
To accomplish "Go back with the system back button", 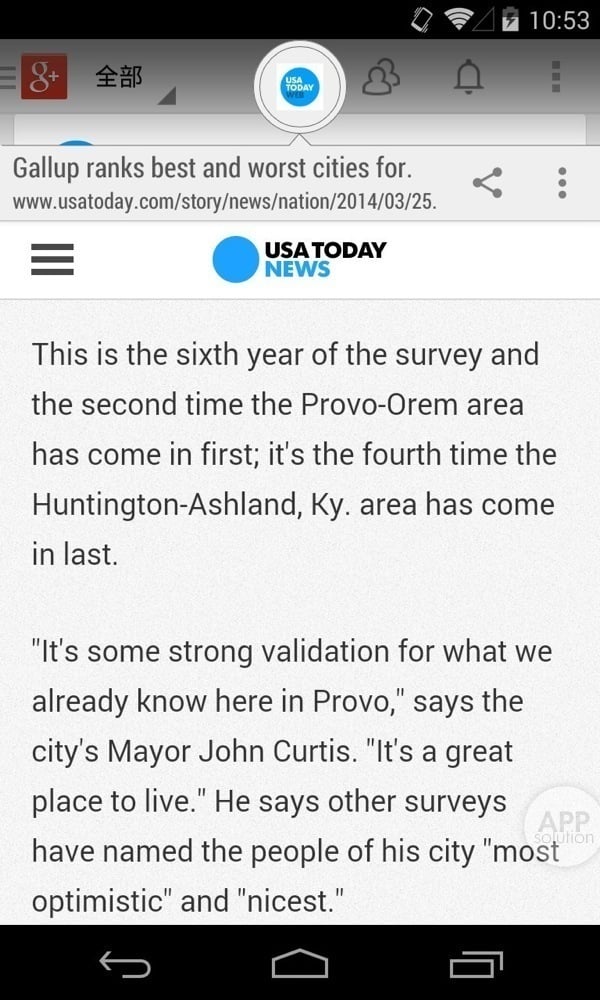I will click(x=125, y=964).
